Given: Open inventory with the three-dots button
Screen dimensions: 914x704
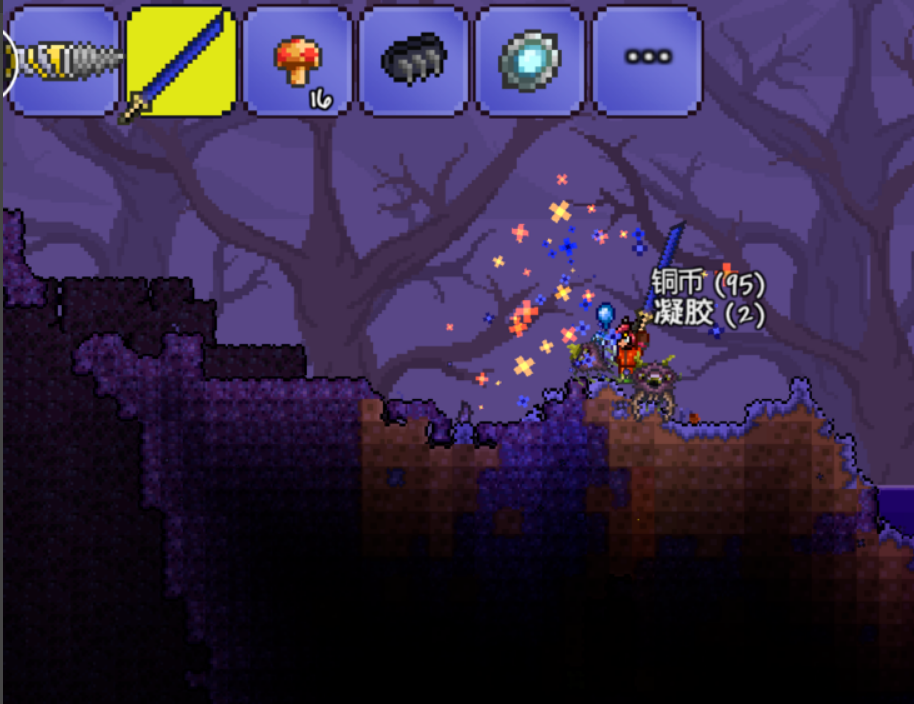Looking at the screenshot, I should (646, 61).
